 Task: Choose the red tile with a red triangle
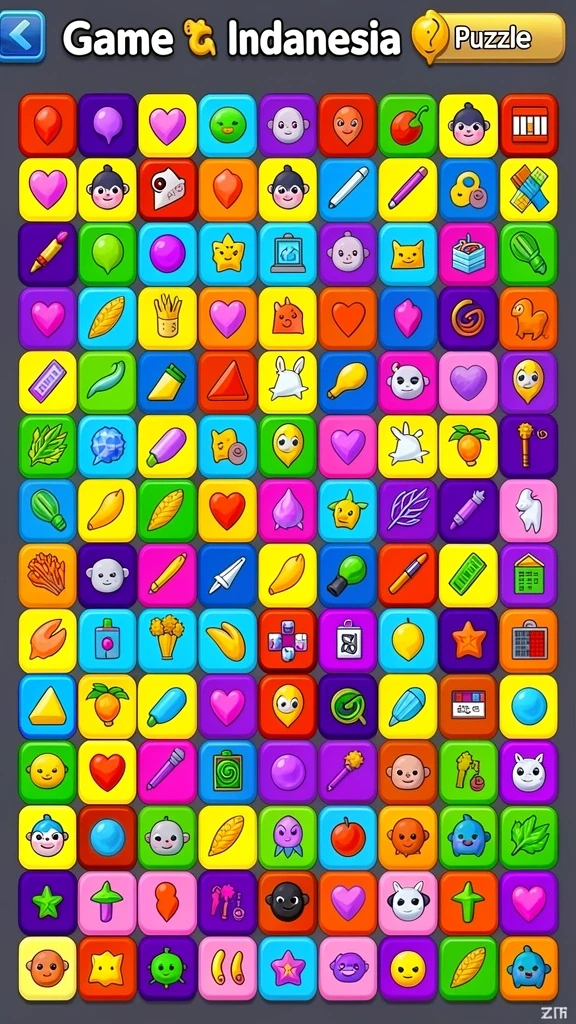pos(227,382)
